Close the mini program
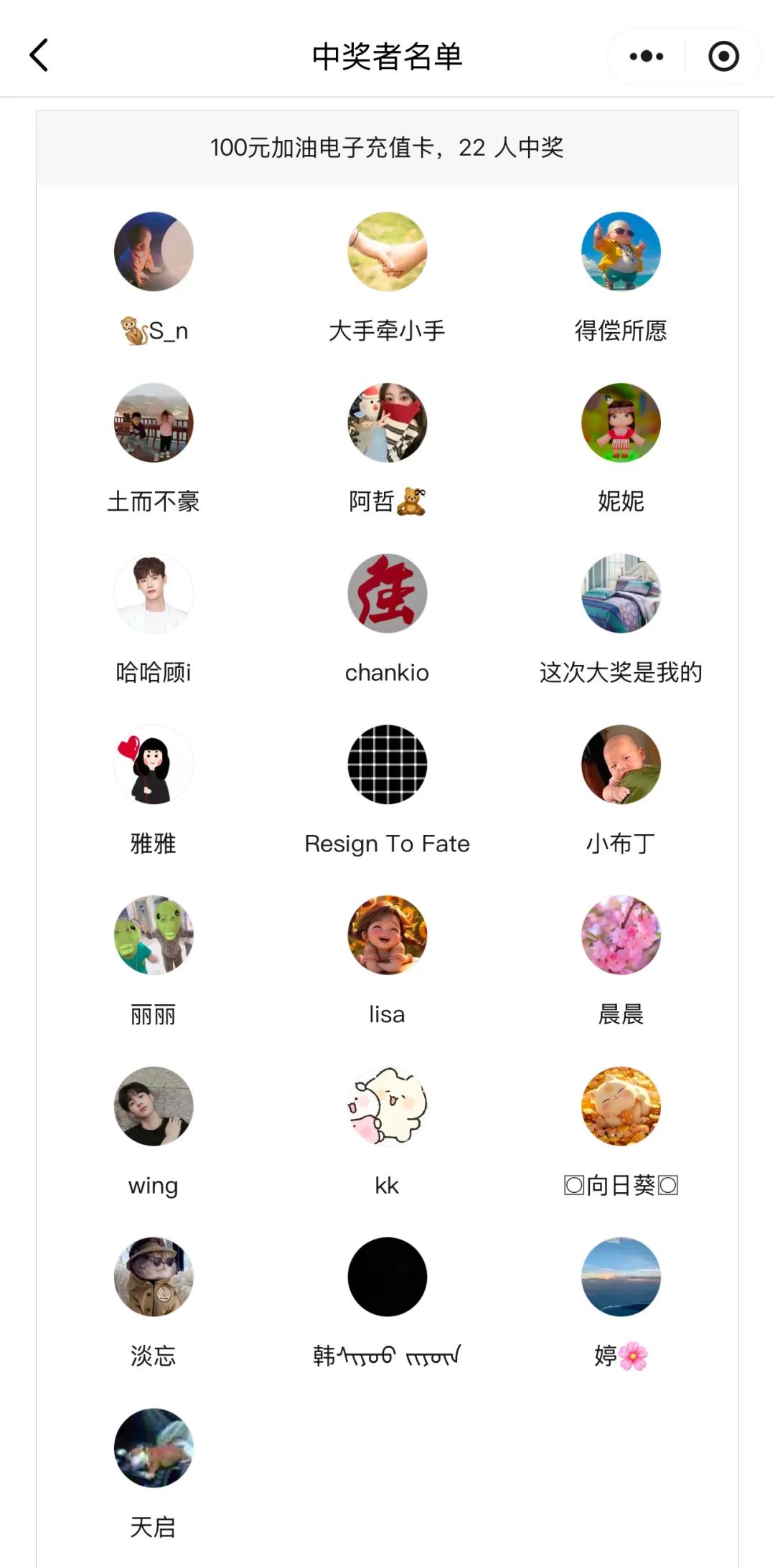 [x=723, y=56]
